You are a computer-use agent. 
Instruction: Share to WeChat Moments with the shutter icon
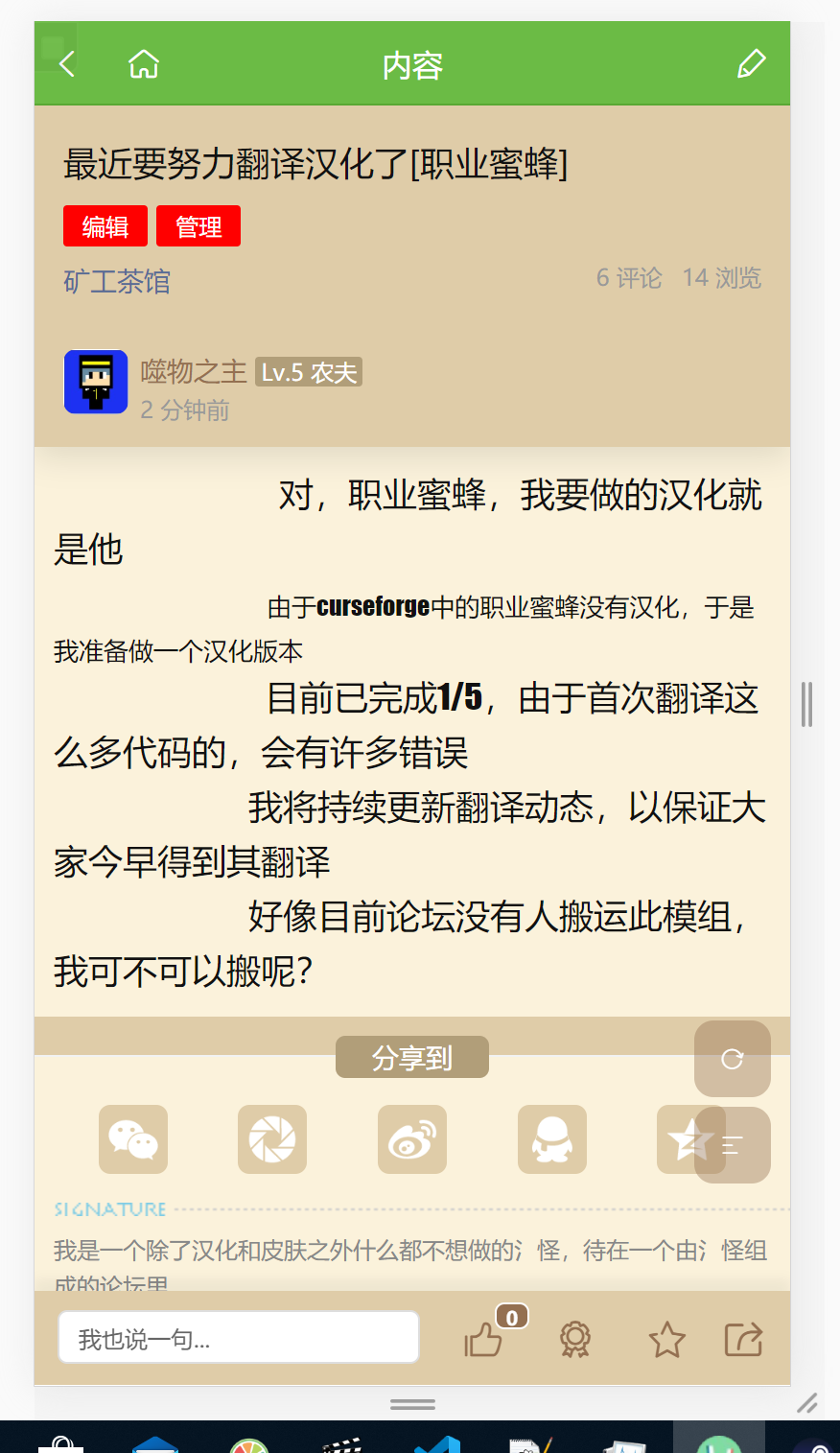pos(272,1139)
